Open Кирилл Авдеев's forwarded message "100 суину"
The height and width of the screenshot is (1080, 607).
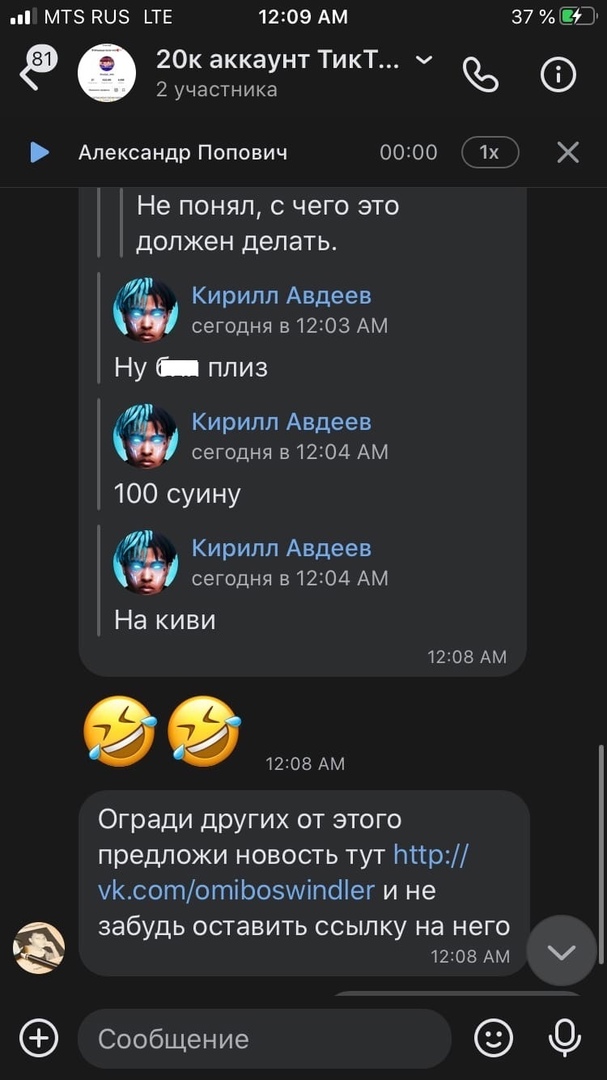point(178,493)
